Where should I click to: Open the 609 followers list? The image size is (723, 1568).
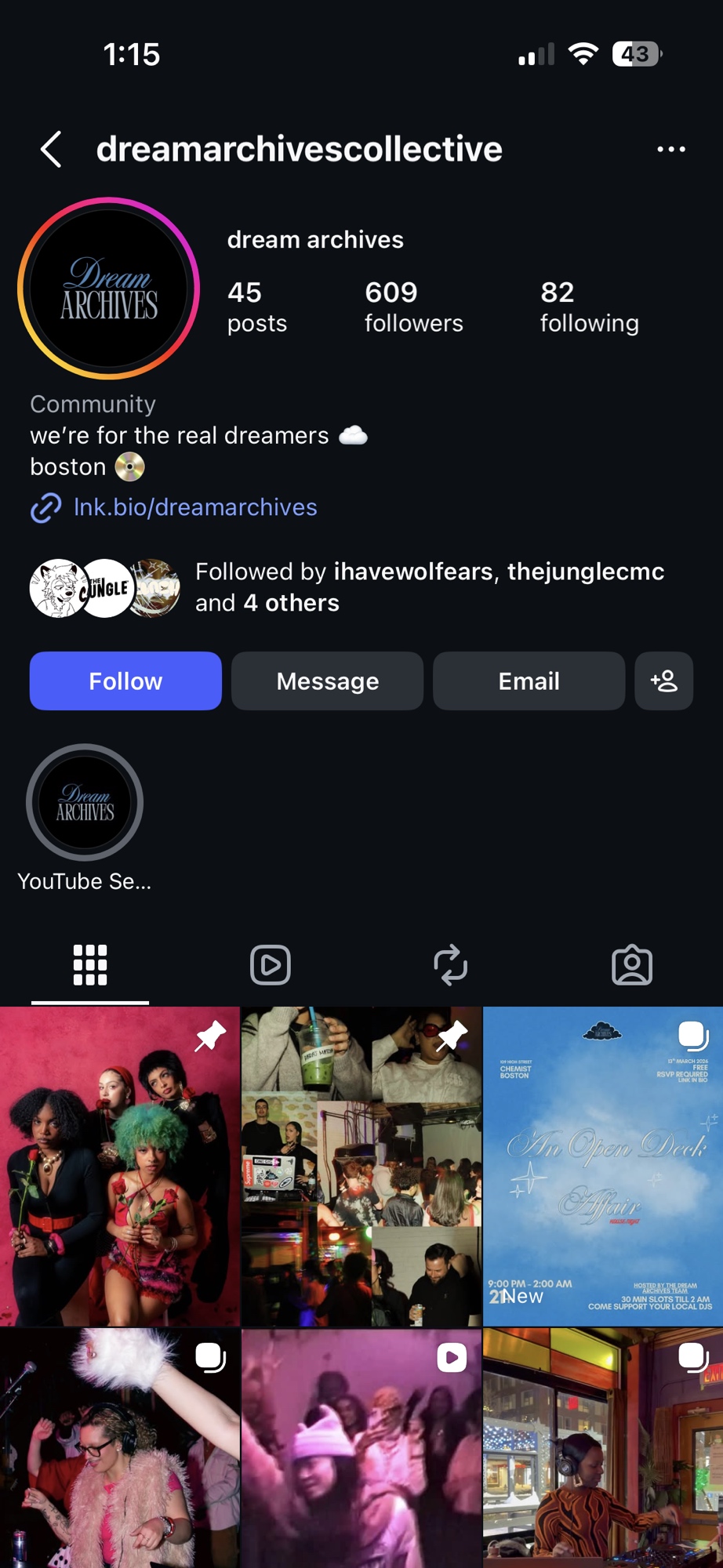point(413,307)
